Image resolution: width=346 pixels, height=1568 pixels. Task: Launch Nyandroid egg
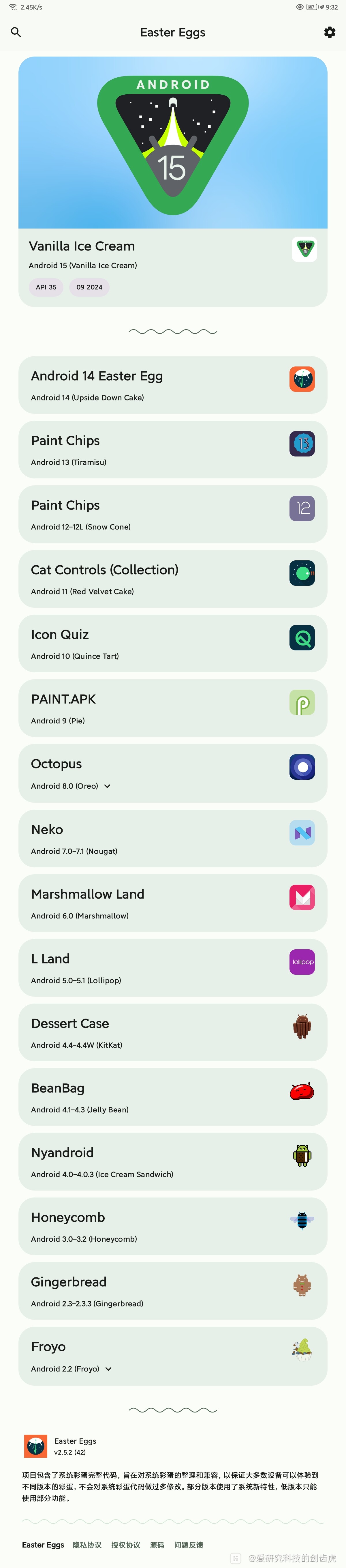[173, 1161]
